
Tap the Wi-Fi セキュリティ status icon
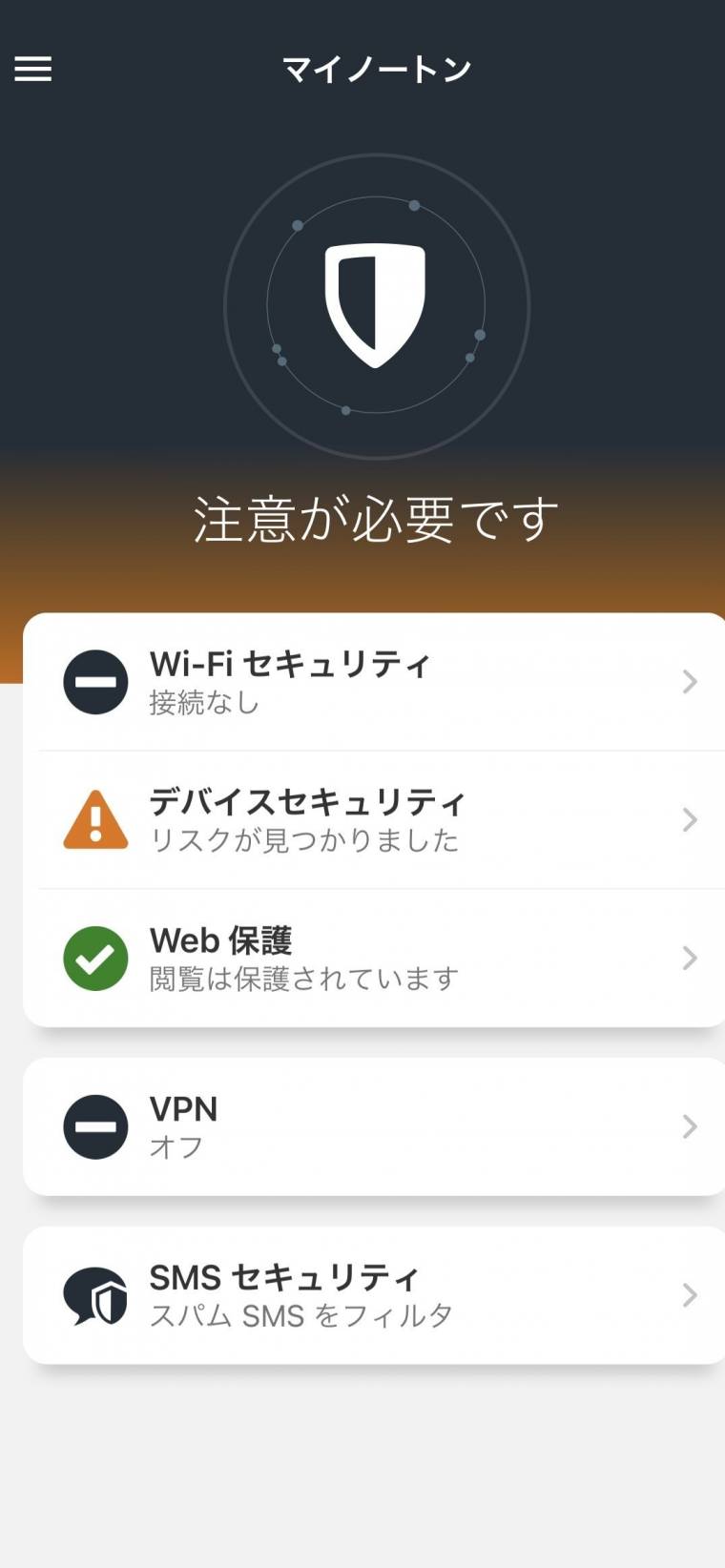tap(94, 682)
